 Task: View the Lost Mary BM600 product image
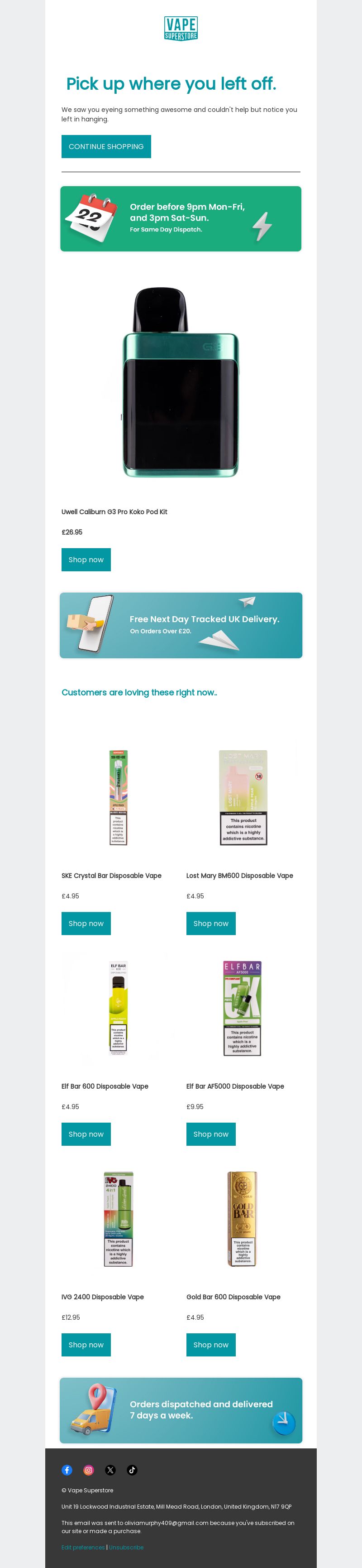243,797
